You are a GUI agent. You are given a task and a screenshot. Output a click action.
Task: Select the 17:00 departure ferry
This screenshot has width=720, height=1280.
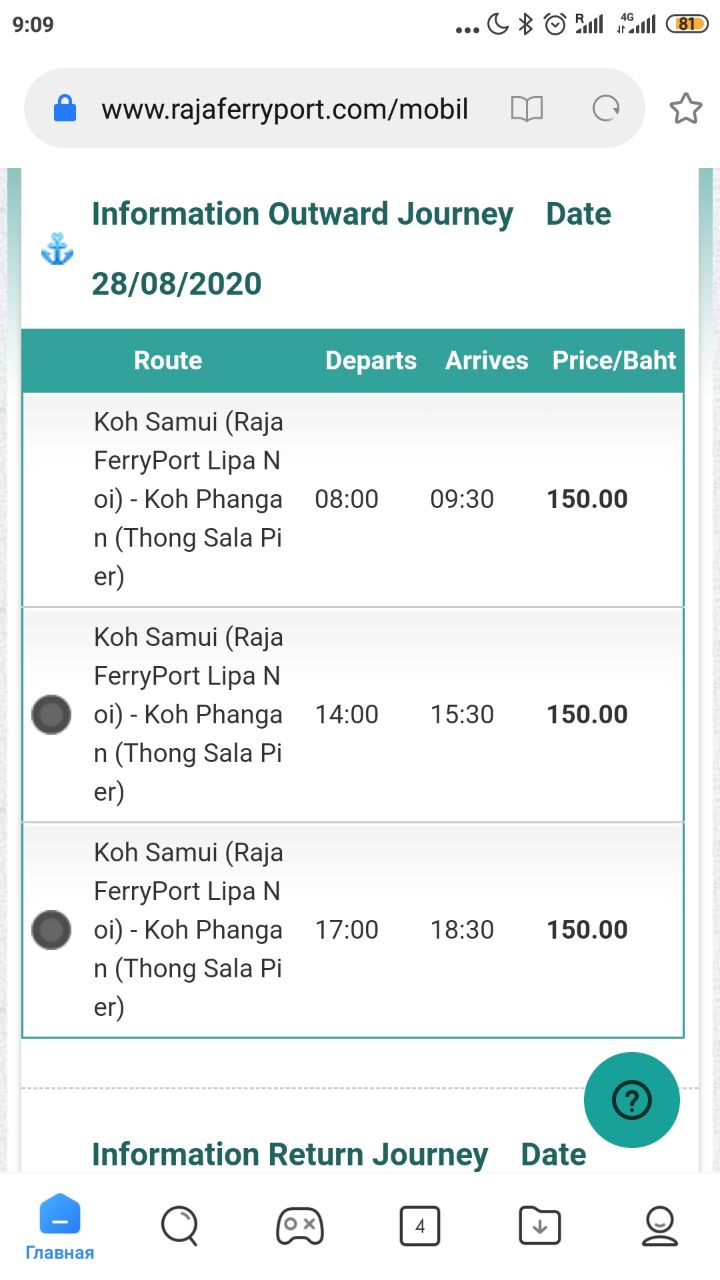click(x=52, y=929)
